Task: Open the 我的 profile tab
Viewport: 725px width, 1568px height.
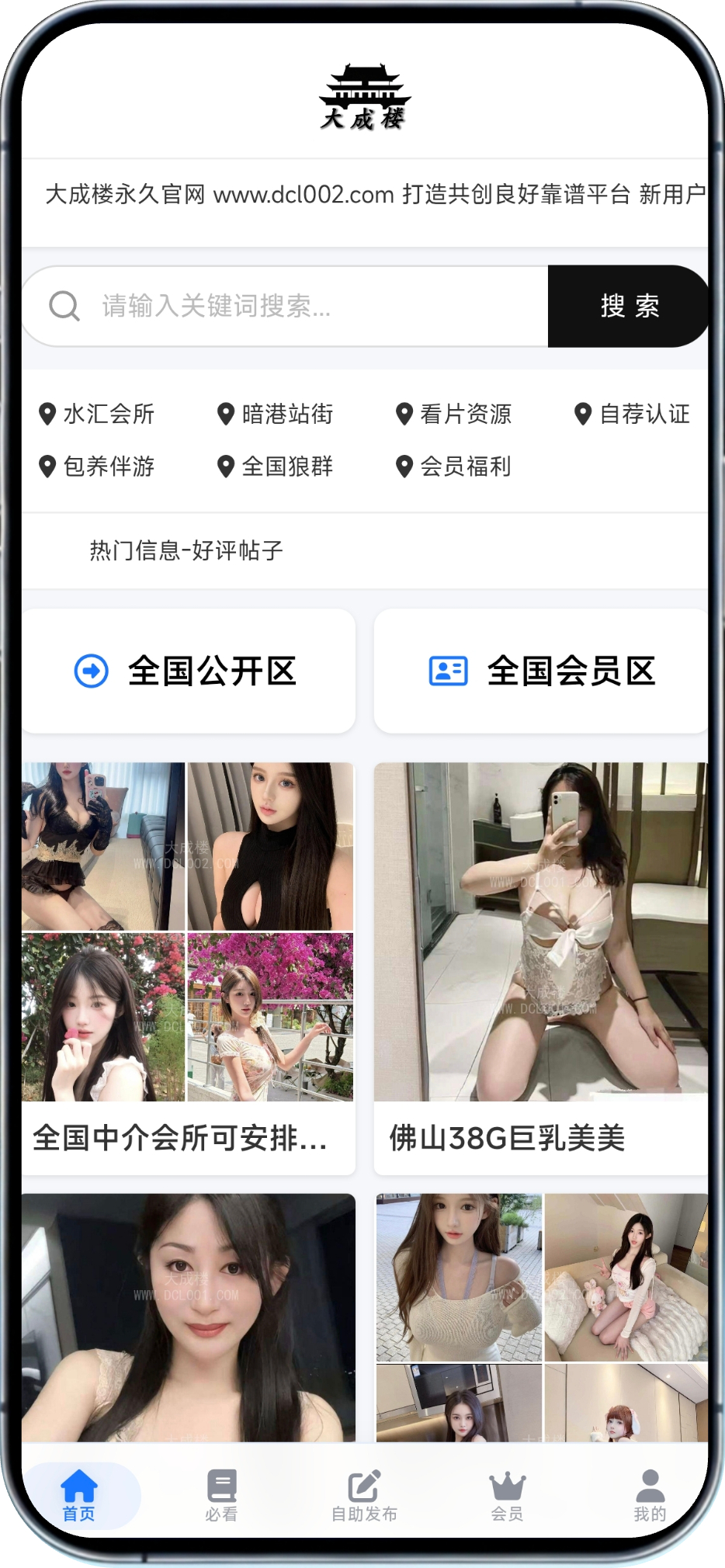Action: (650, 1495)
